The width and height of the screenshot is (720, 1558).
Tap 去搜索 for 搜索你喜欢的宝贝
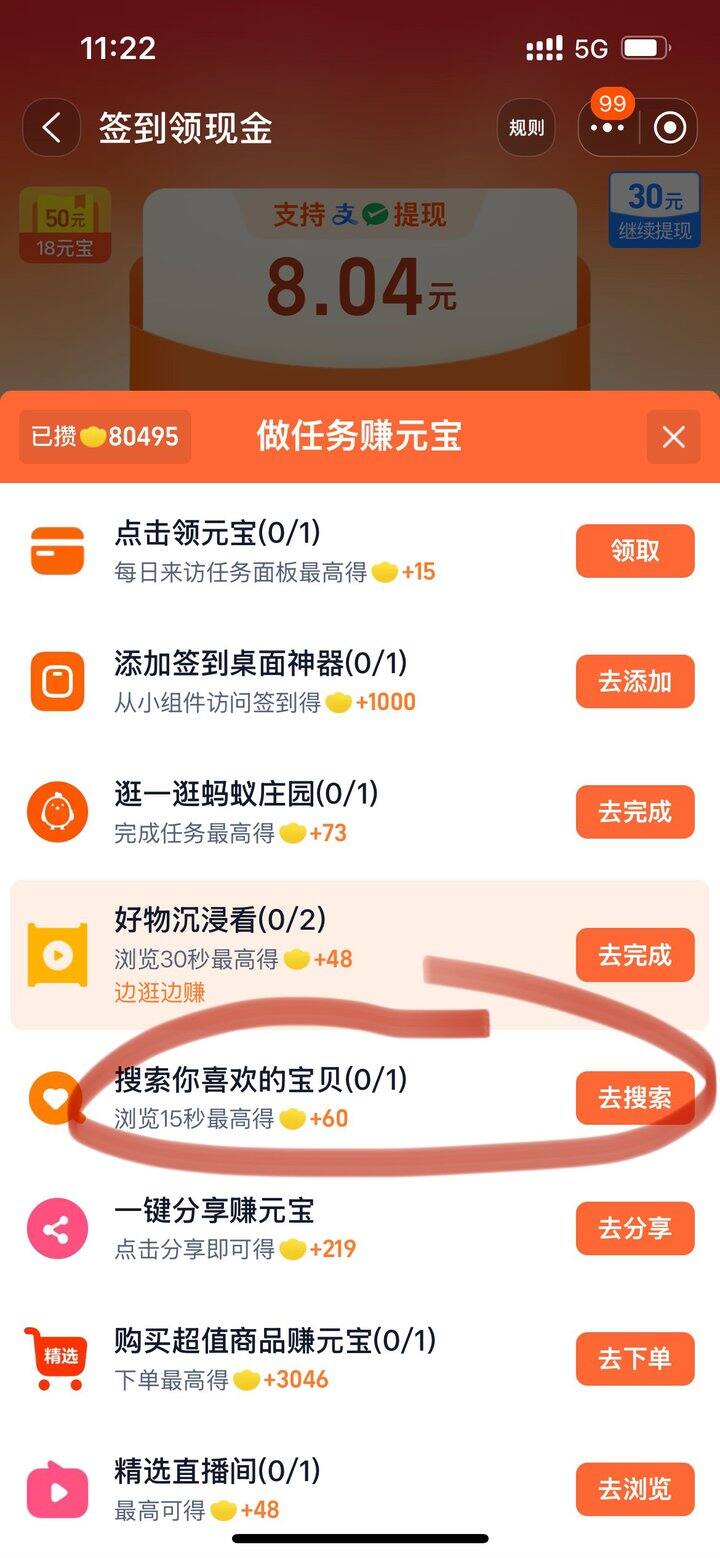(x=635, y=1098)
